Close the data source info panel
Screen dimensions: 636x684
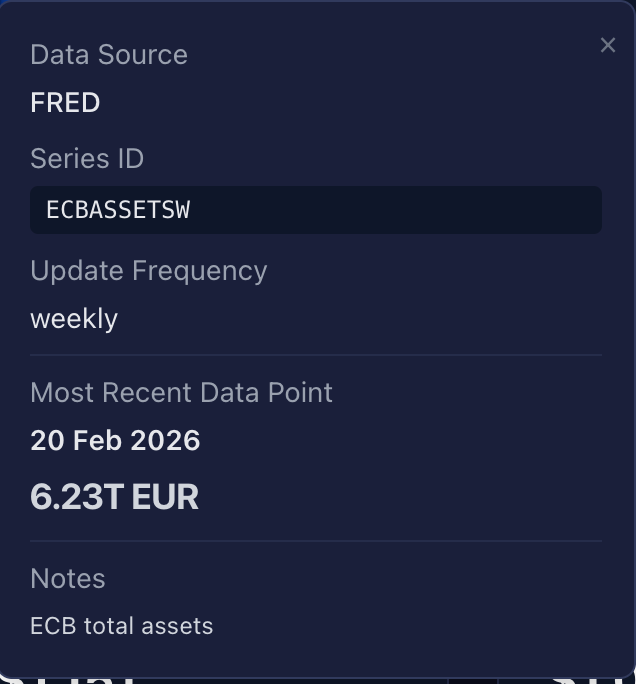tap(607, 45)
